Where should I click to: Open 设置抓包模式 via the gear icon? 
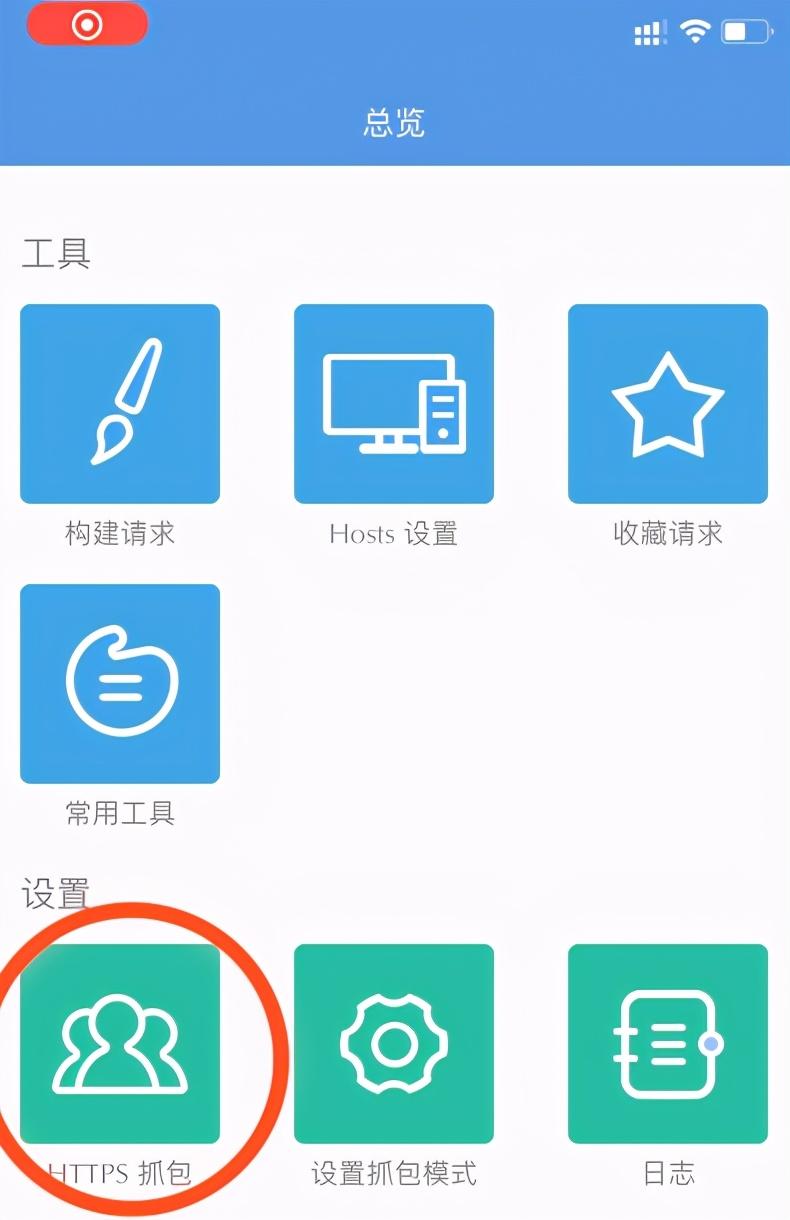tap(393, 1043)
